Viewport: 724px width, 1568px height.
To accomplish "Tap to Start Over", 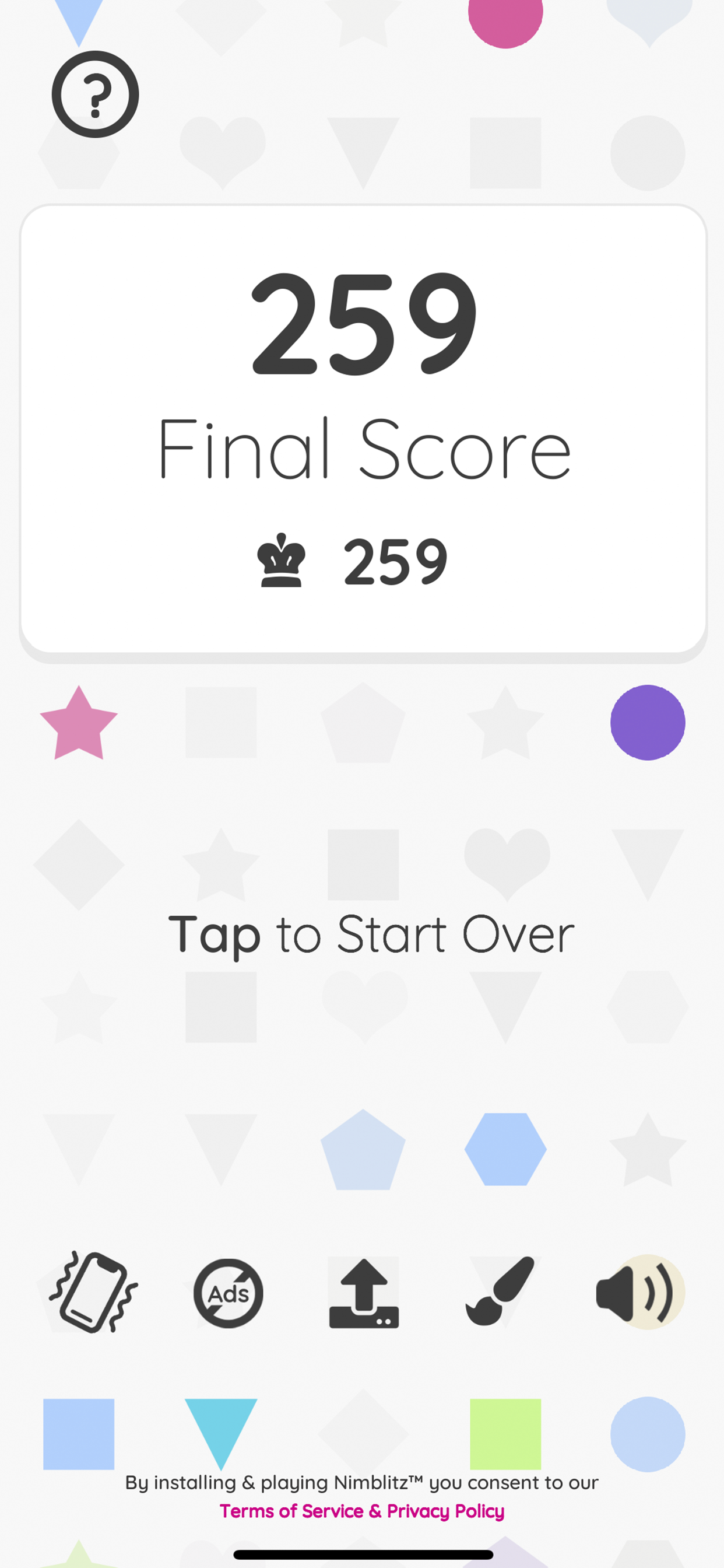I will point(371,935).
